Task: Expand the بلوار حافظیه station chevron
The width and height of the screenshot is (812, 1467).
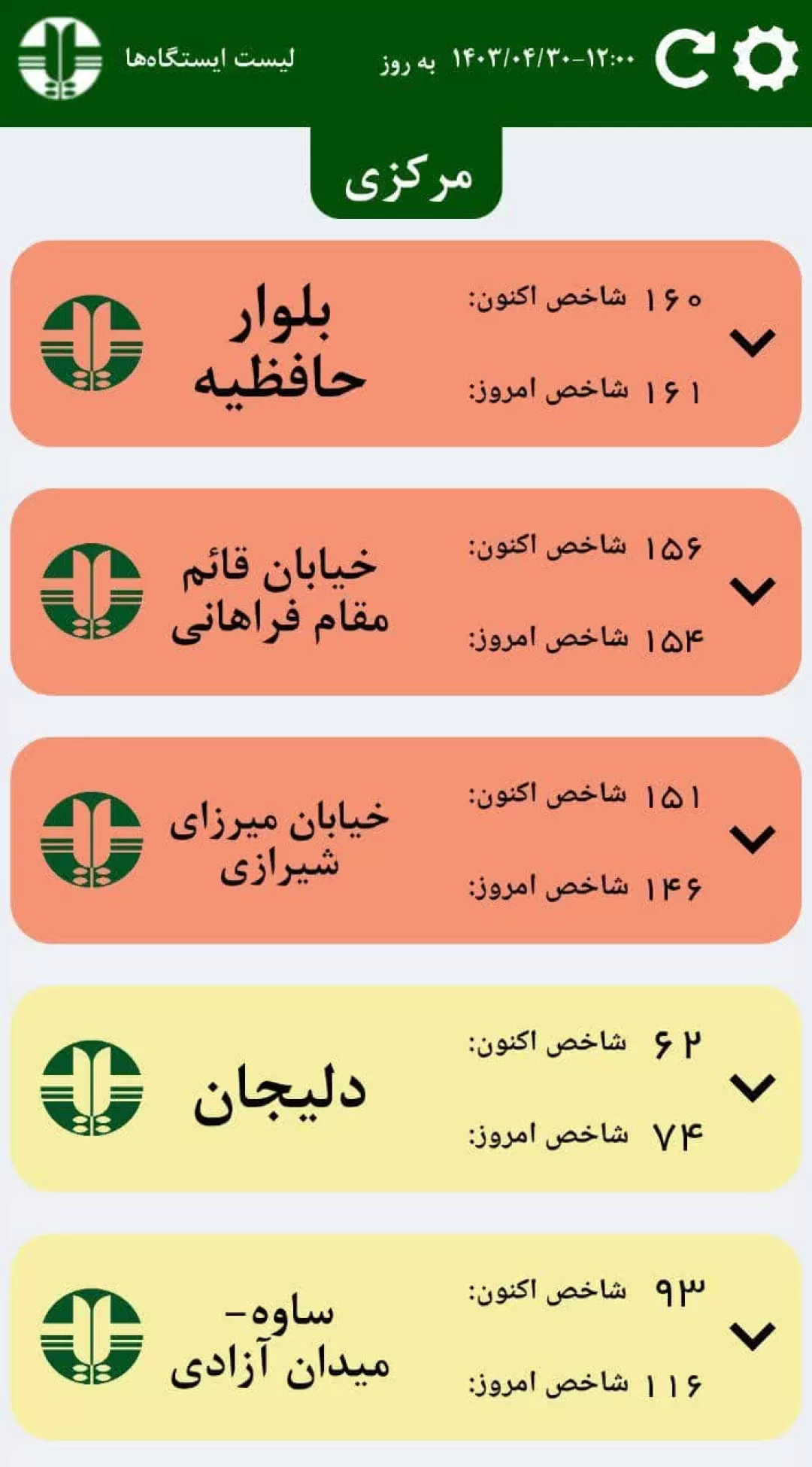Action: tap(753, 343)
